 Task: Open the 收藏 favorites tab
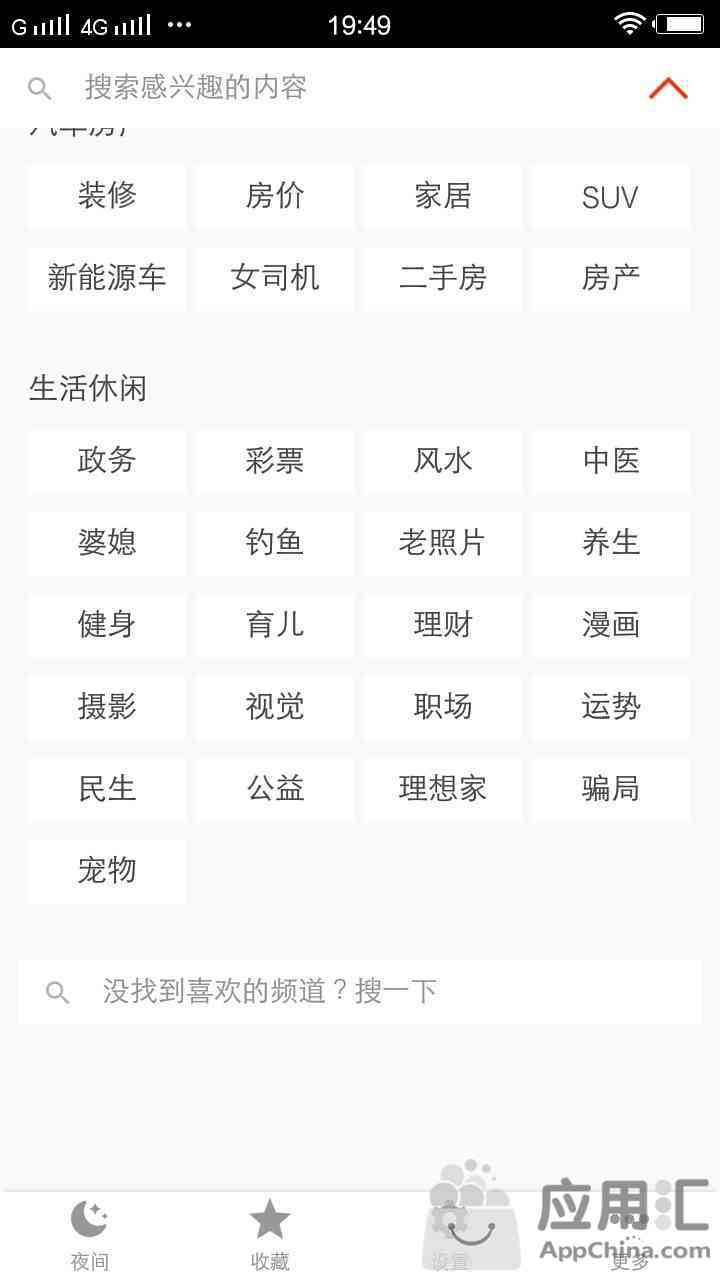click(270, 1236)
